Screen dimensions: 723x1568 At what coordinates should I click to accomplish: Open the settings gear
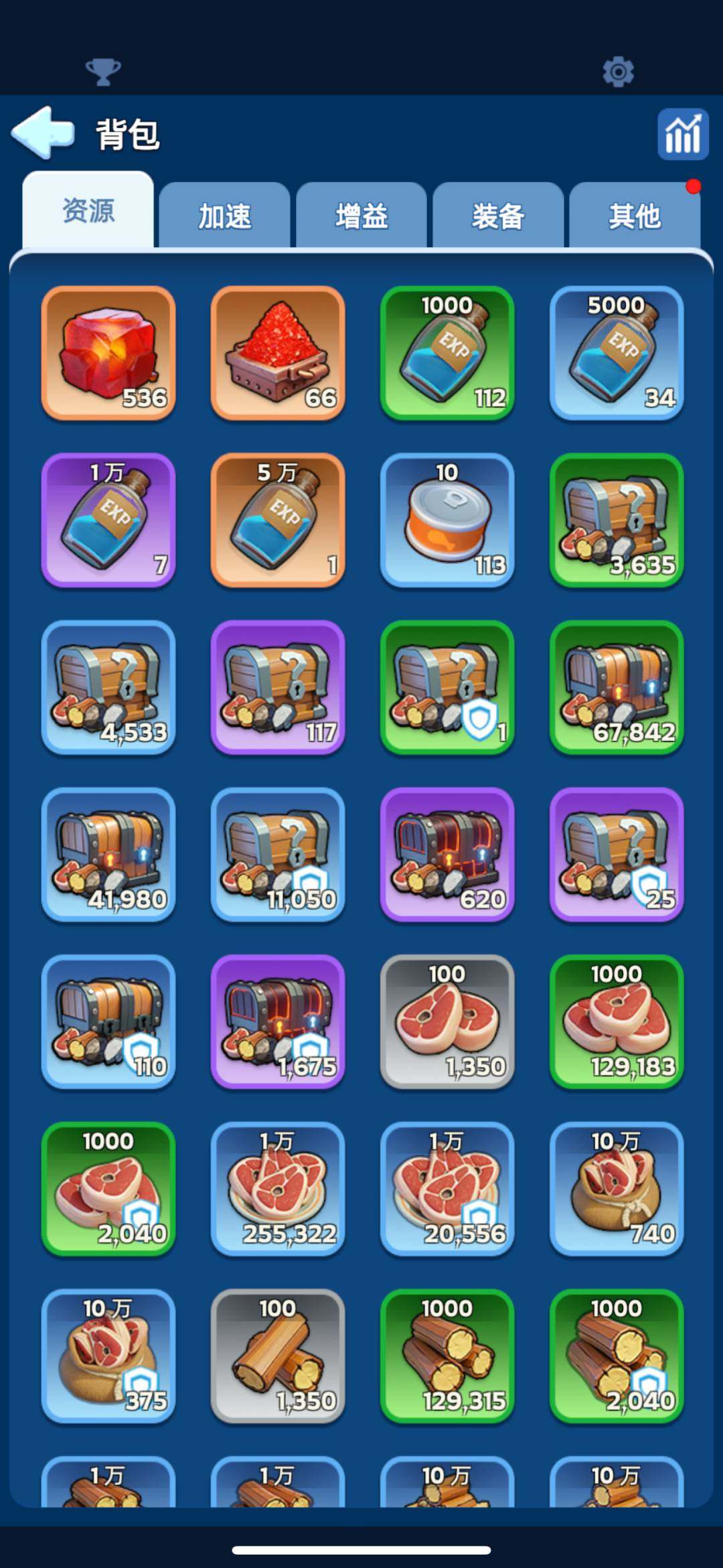[618, 72]
